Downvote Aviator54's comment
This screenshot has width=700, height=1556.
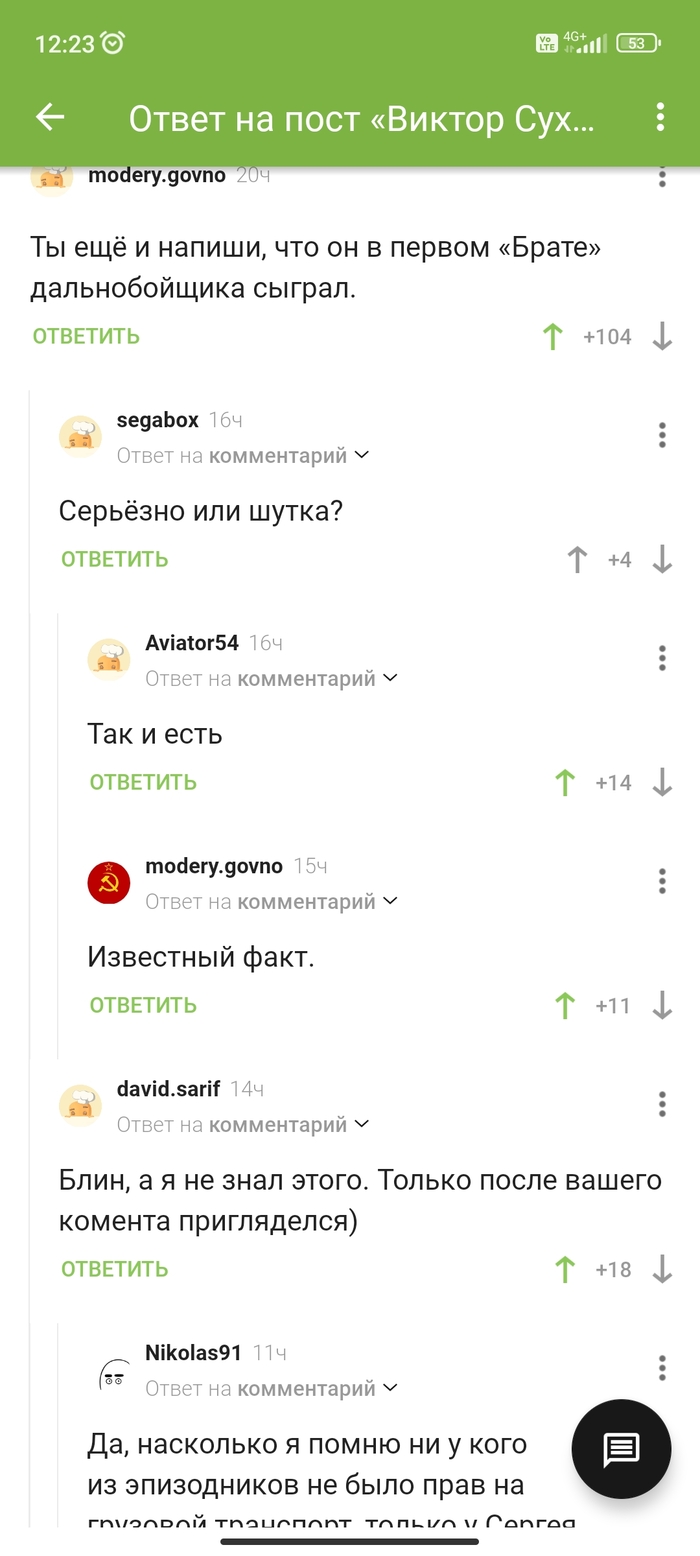coord(662,783)
